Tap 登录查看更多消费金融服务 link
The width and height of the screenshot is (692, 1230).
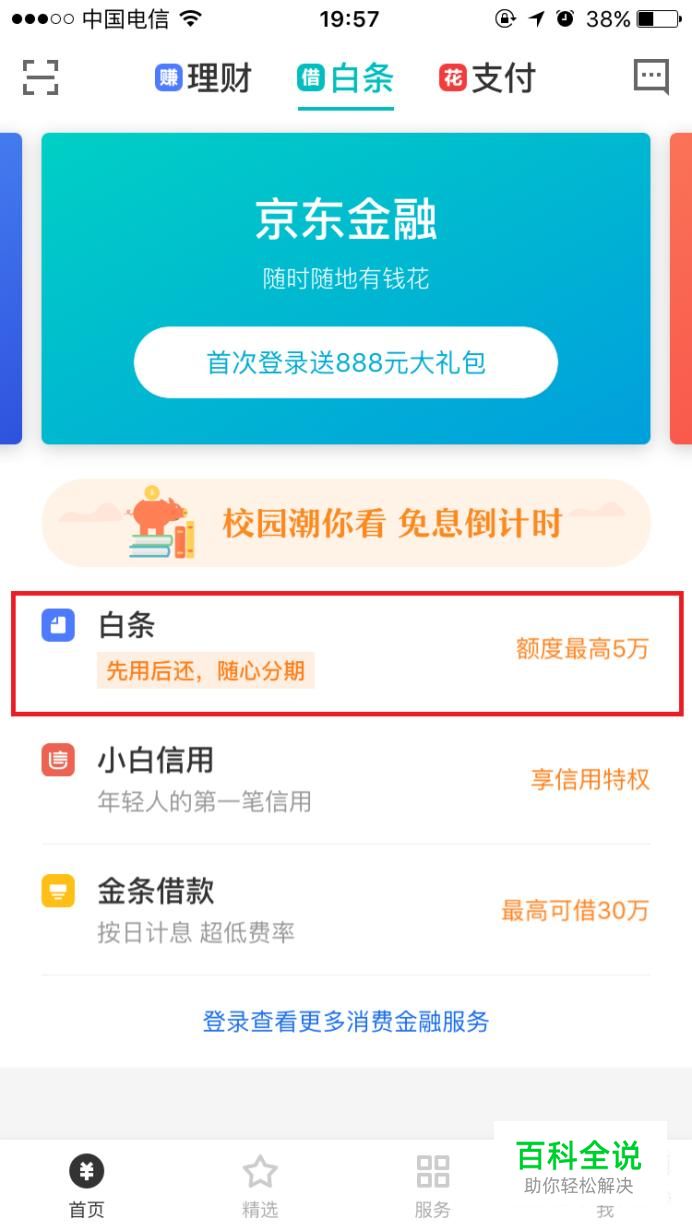point(346,1022)
